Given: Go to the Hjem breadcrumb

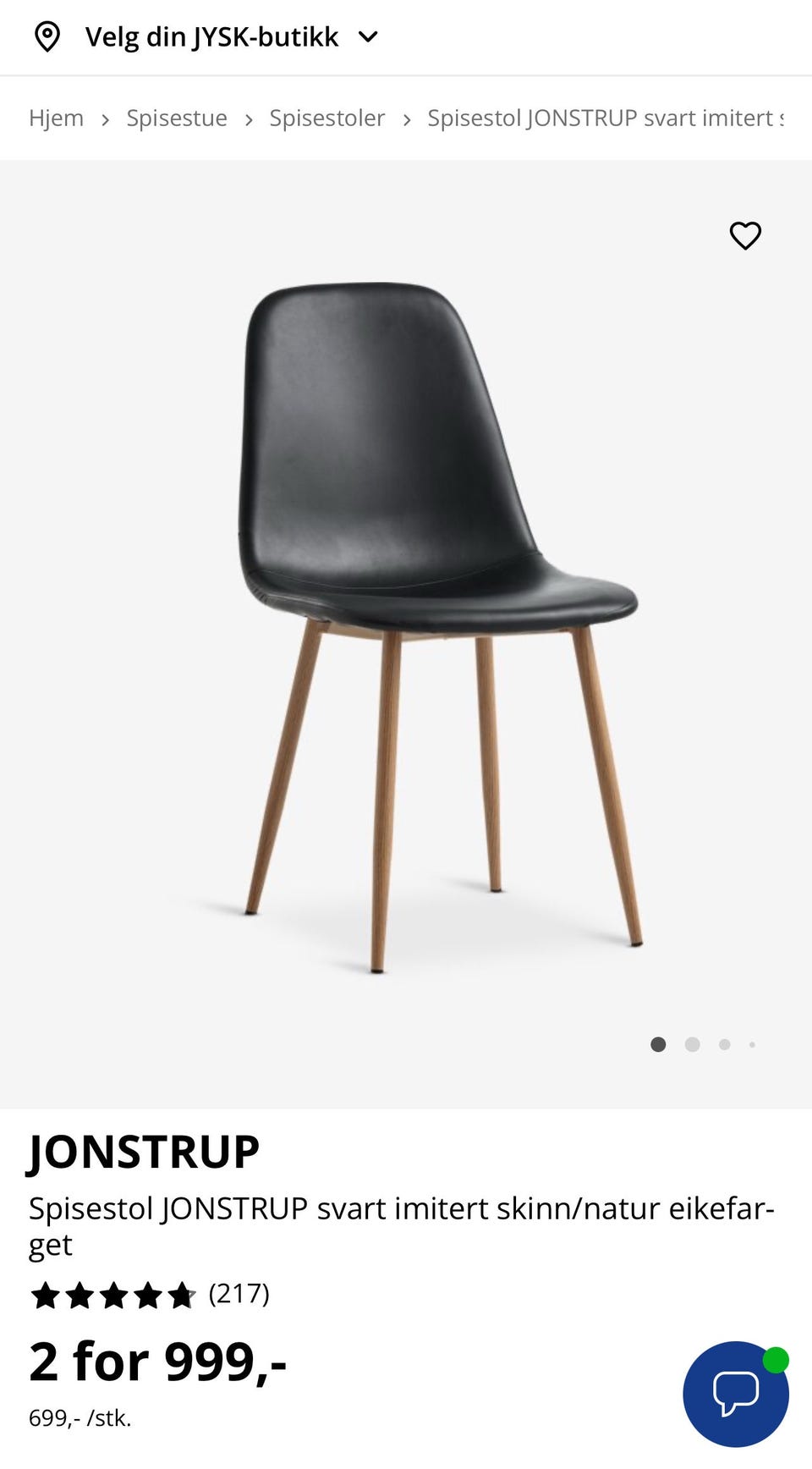Looking at the screenshot, I should [x=56, y=118].
